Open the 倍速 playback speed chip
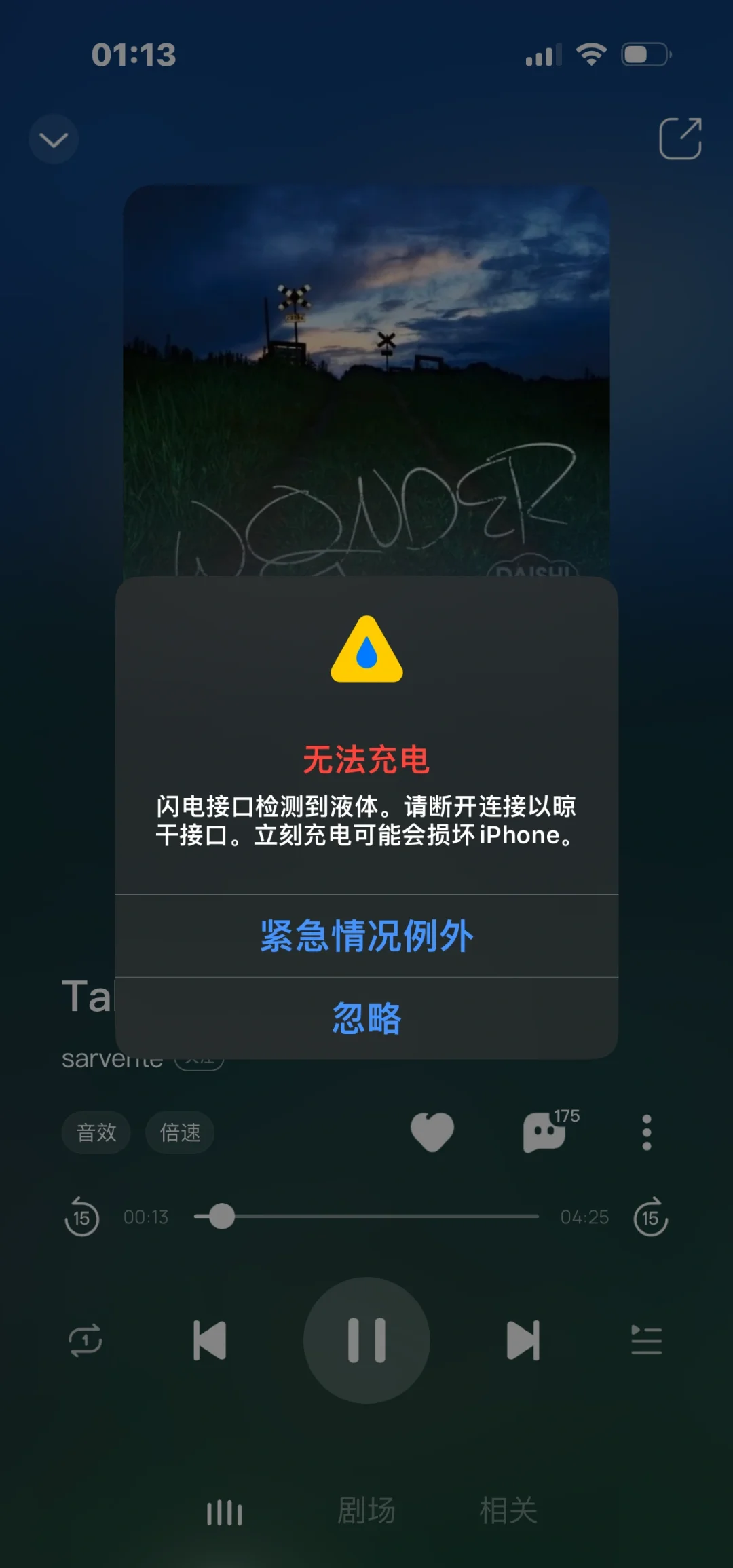Image resolution: width=733 pixels, height=1568 pixels. click(180, 1132)
